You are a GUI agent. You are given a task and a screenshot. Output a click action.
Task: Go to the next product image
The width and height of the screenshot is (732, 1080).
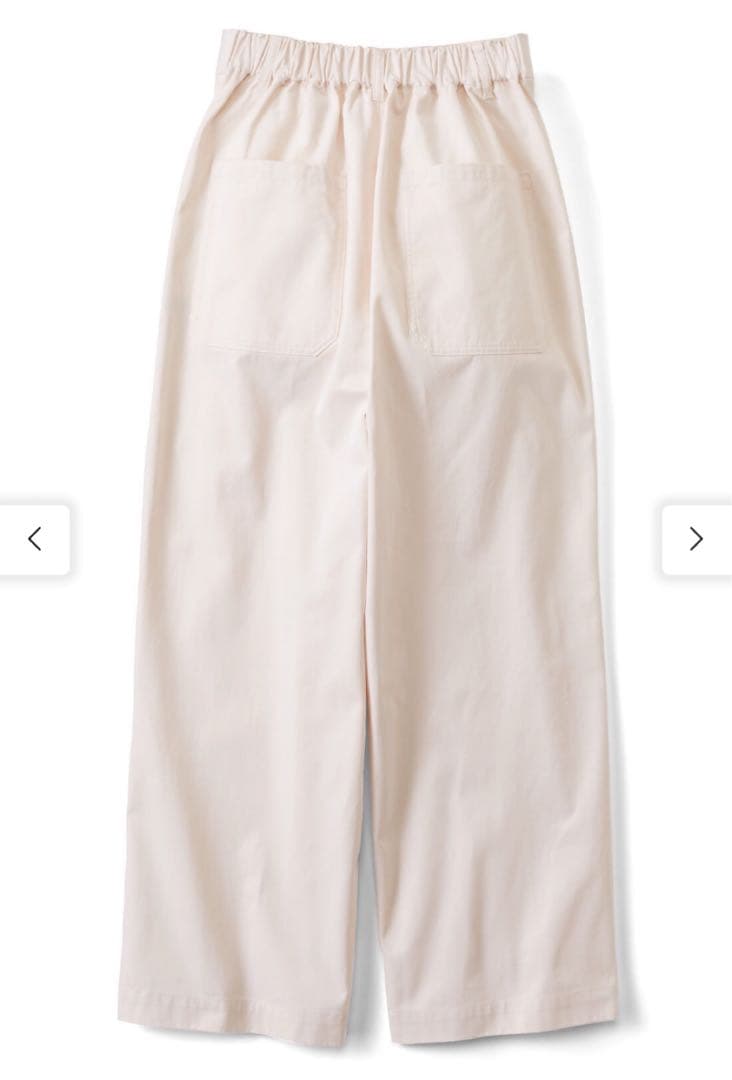tap(697, 539)
